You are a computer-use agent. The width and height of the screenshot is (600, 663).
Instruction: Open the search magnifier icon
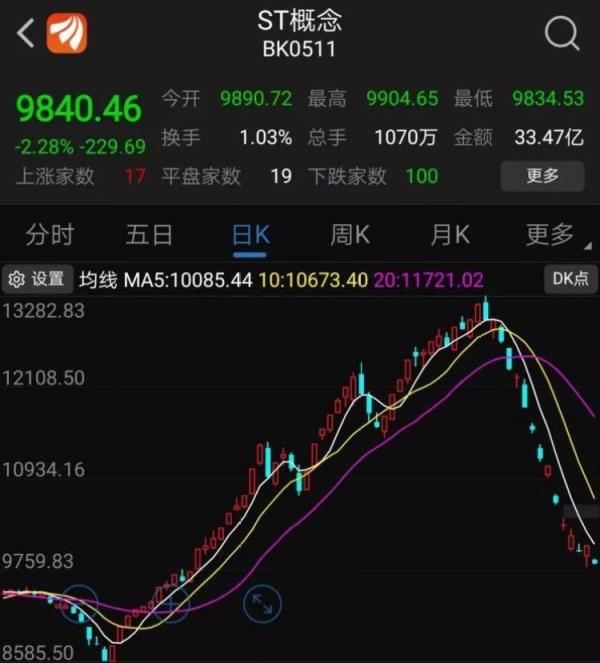(x=562, y=33)
